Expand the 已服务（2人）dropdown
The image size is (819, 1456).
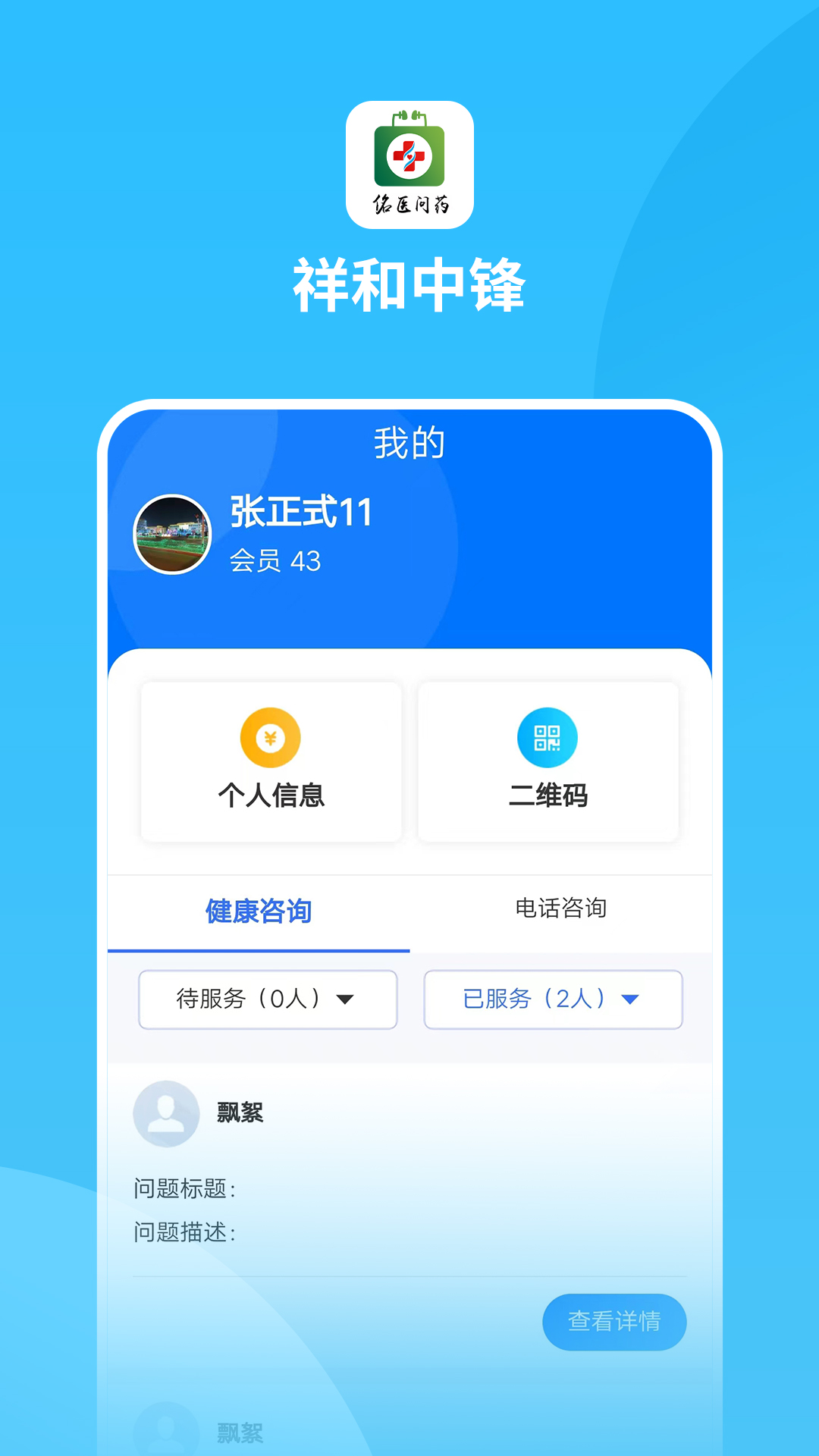pos(553,999)
